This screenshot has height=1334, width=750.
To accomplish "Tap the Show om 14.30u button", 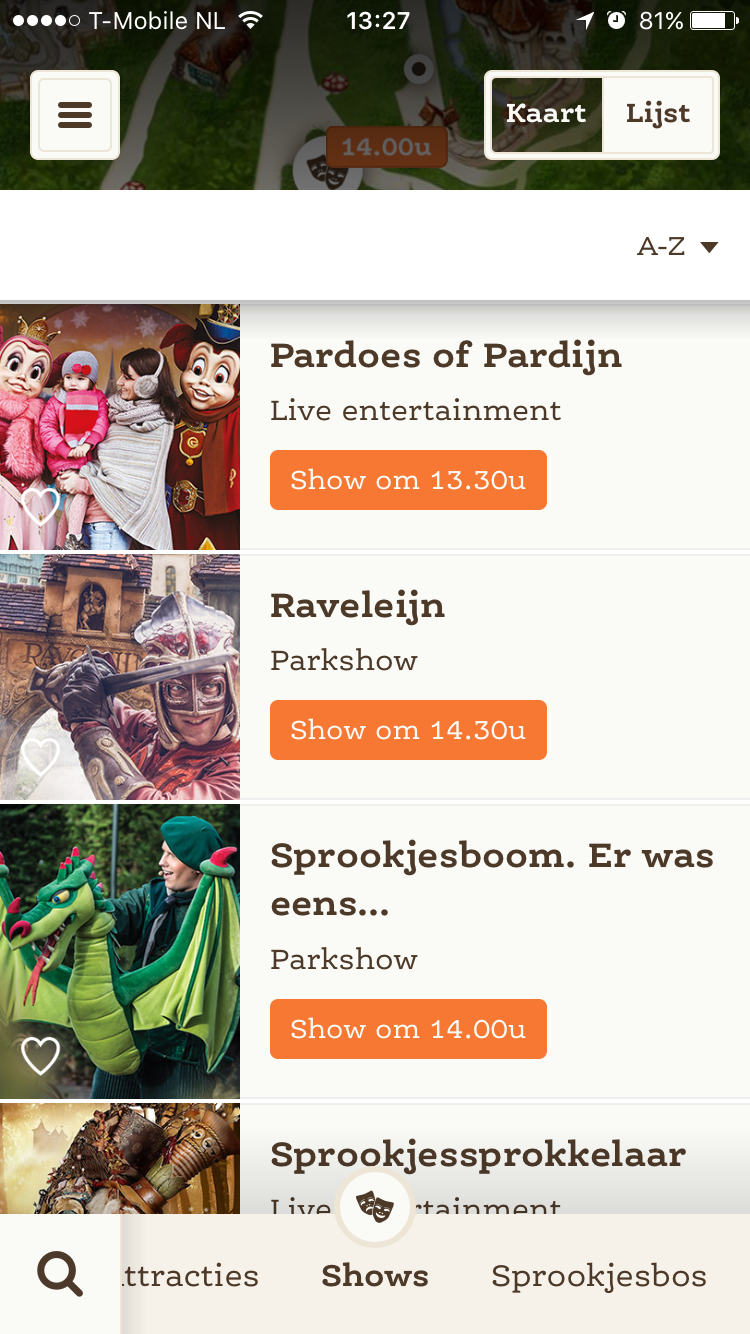I will click(x=408, y=730).
